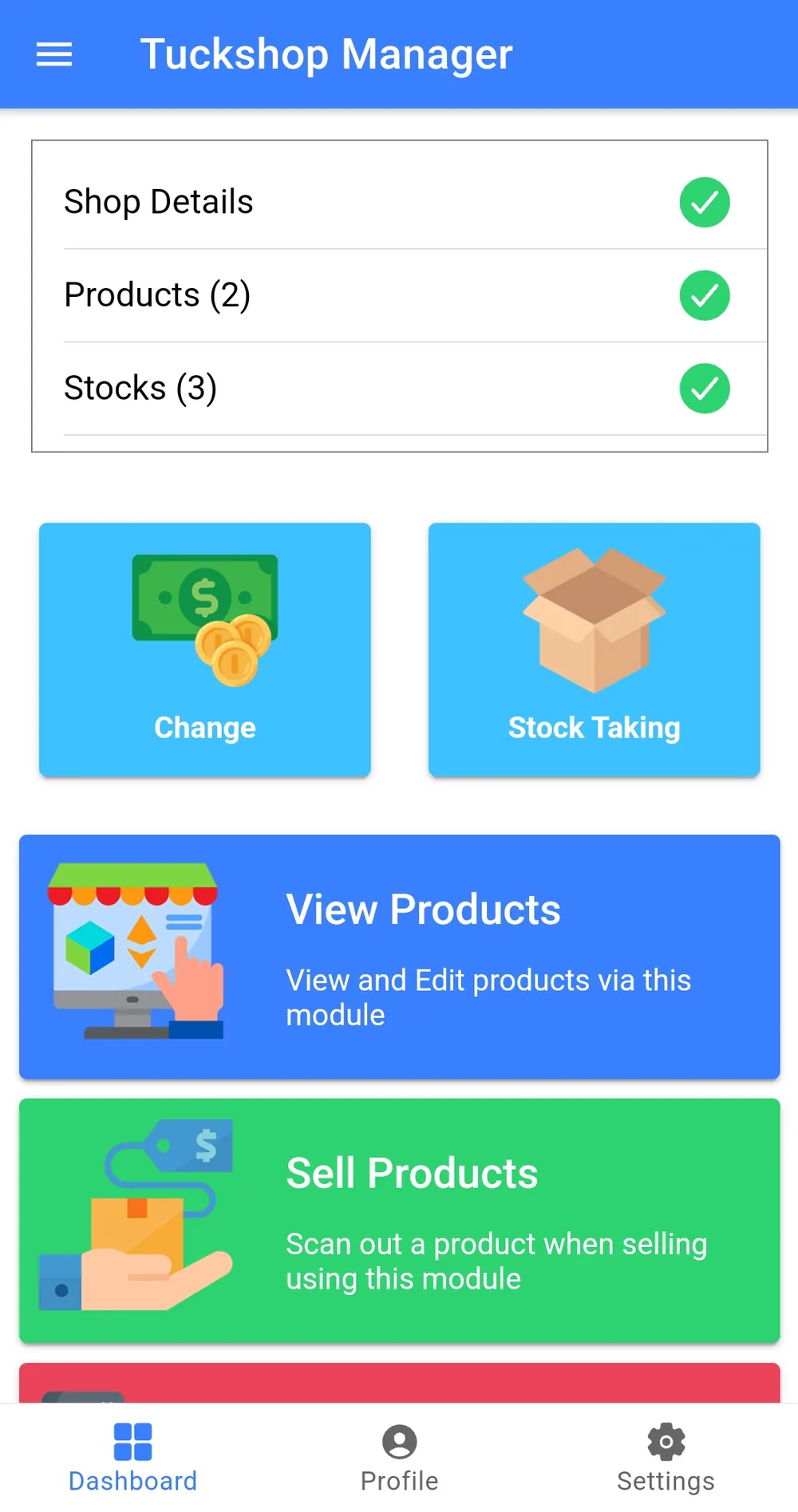Screen dimensions: 798x1512
Task: Open the Stock Taking card
Action: 595,649
